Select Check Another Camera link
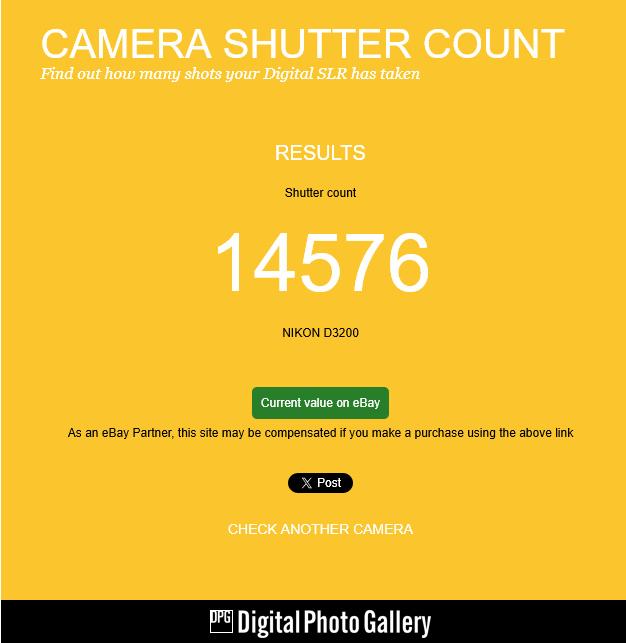This screenshot has width=626, height=643. (x=320, y=529)
